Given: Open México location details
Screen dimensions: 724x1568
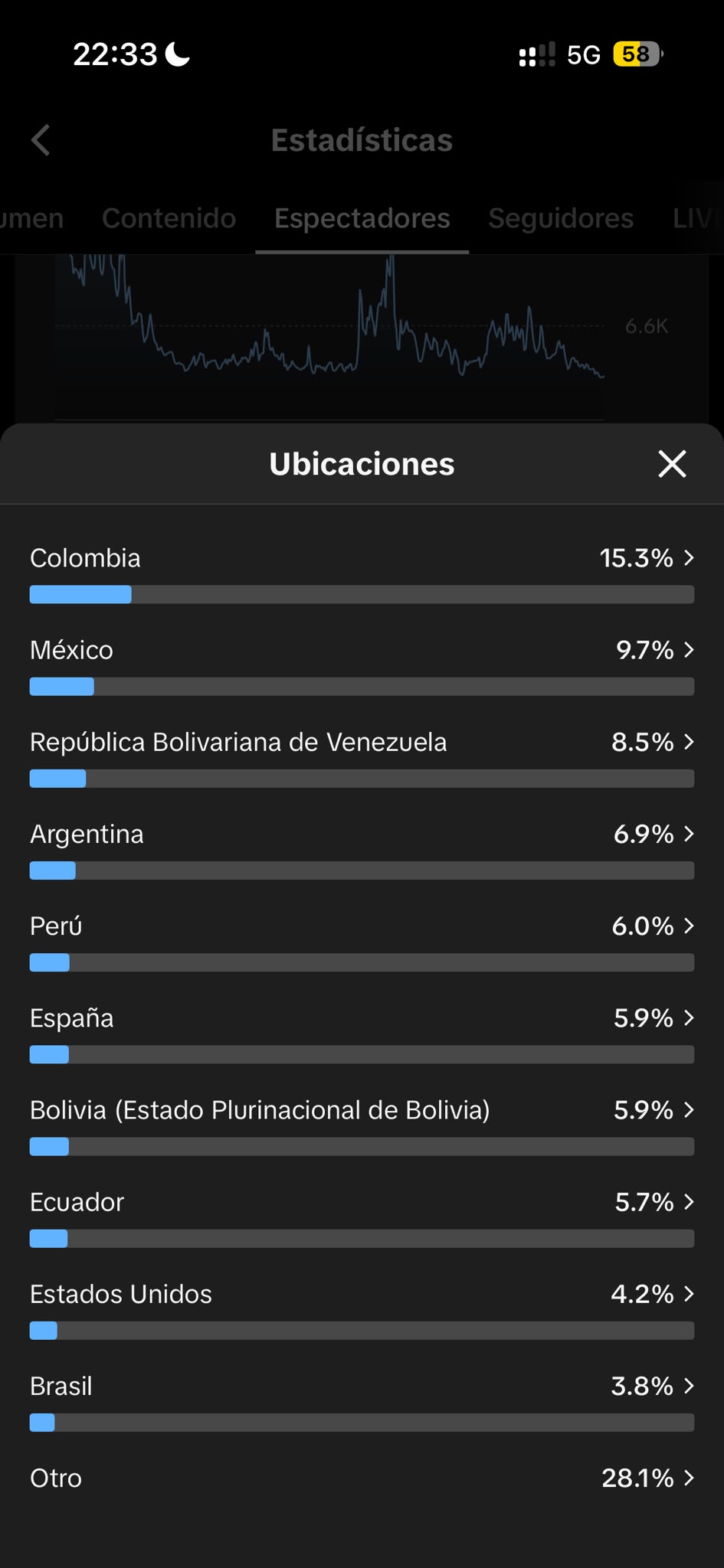Looking at the screenshot, I should (x=362, y=665).
